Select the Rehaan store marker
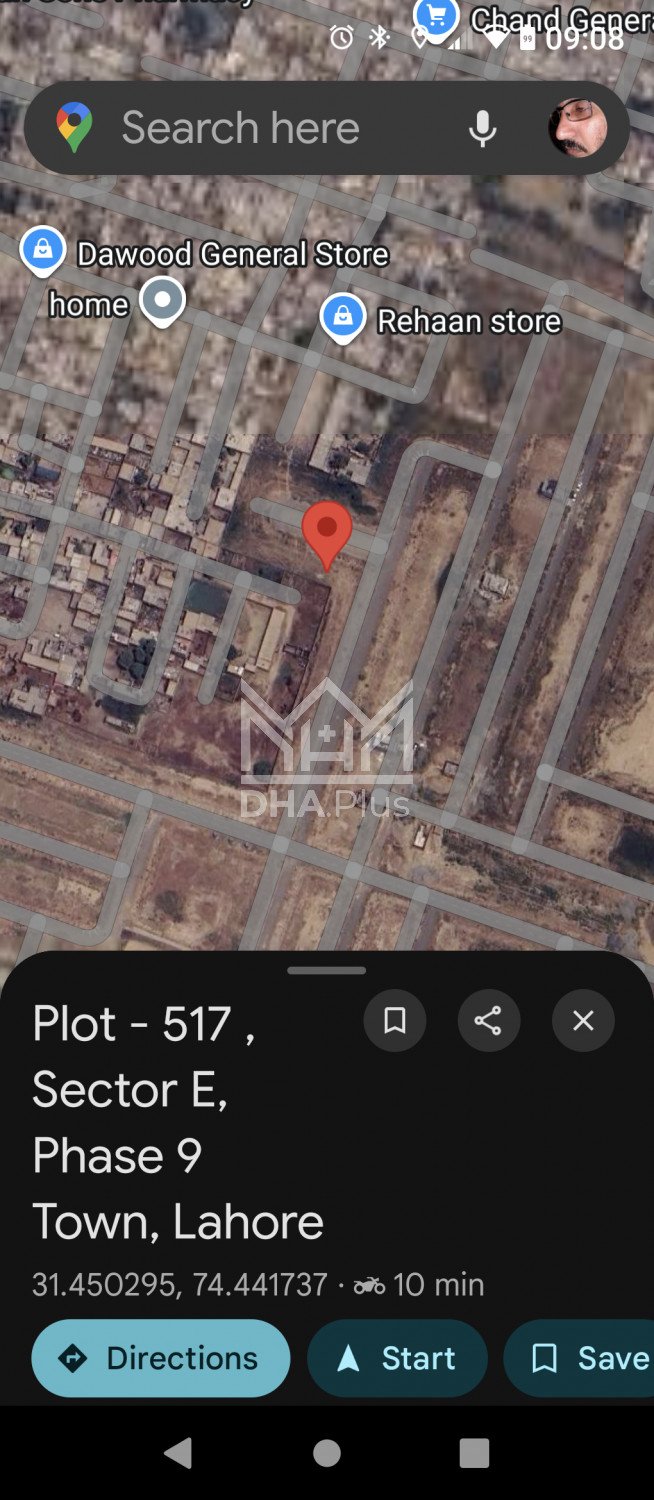The width and height of the screenshot is (654, 1500). click(x=342, y=317)
